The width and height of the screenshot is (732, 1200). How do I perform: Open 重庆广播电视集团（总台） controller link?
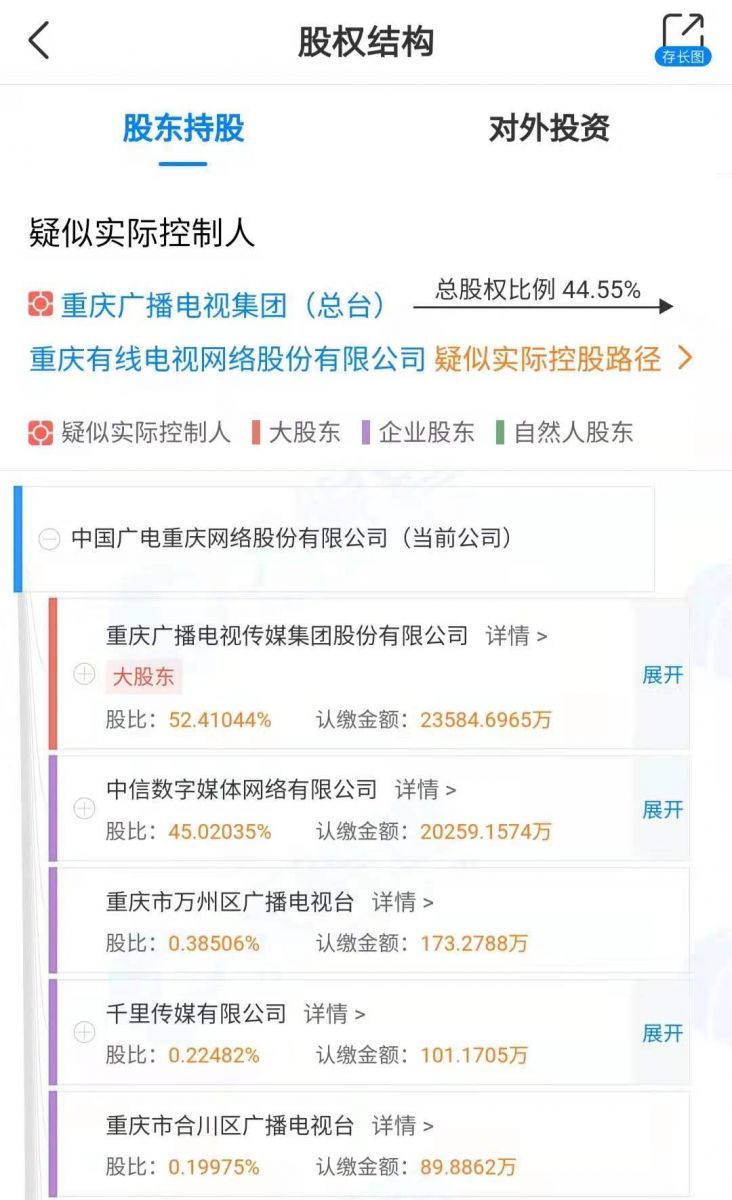point(223,305)
